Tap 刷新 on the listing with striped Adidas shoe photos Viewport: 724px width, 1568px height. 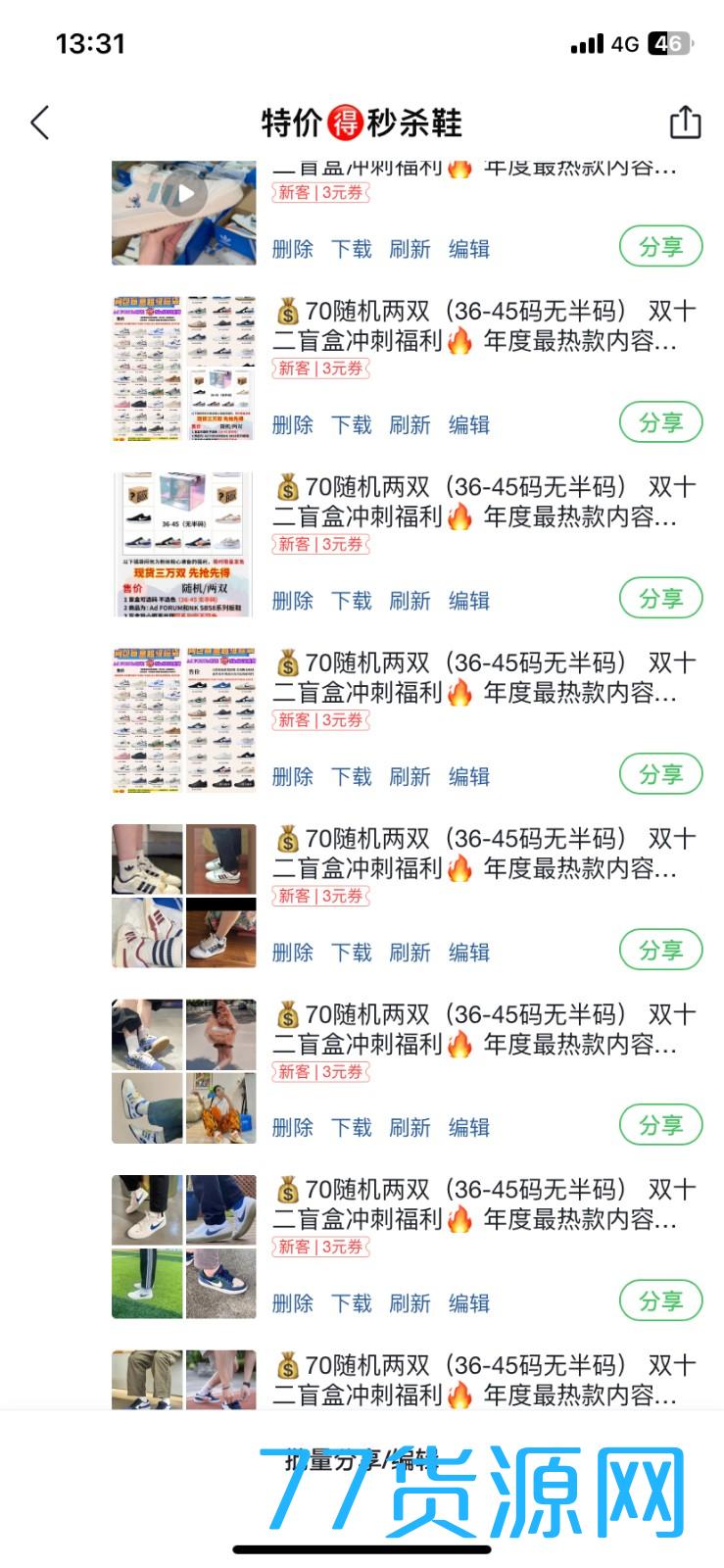[x=410, y=953]
